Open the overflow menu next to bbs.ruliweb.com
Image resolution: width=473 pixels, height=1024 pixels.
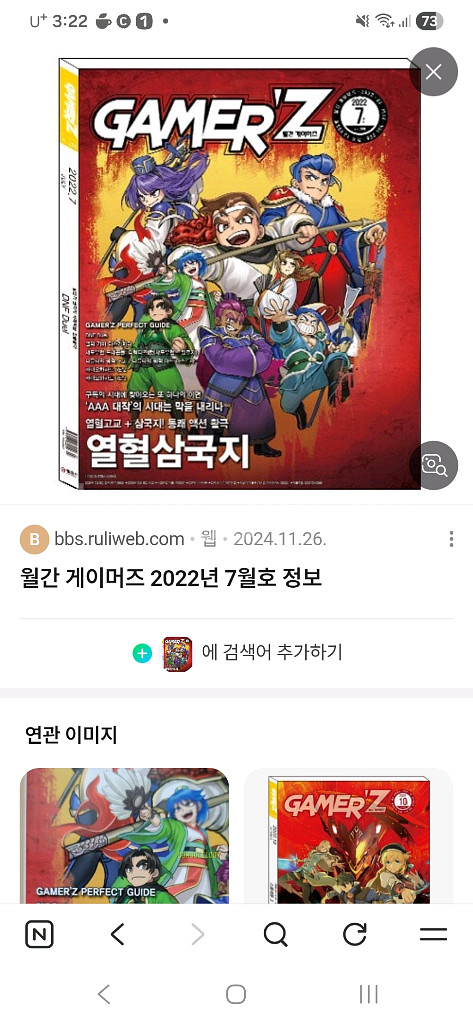[x=451, y=539]
